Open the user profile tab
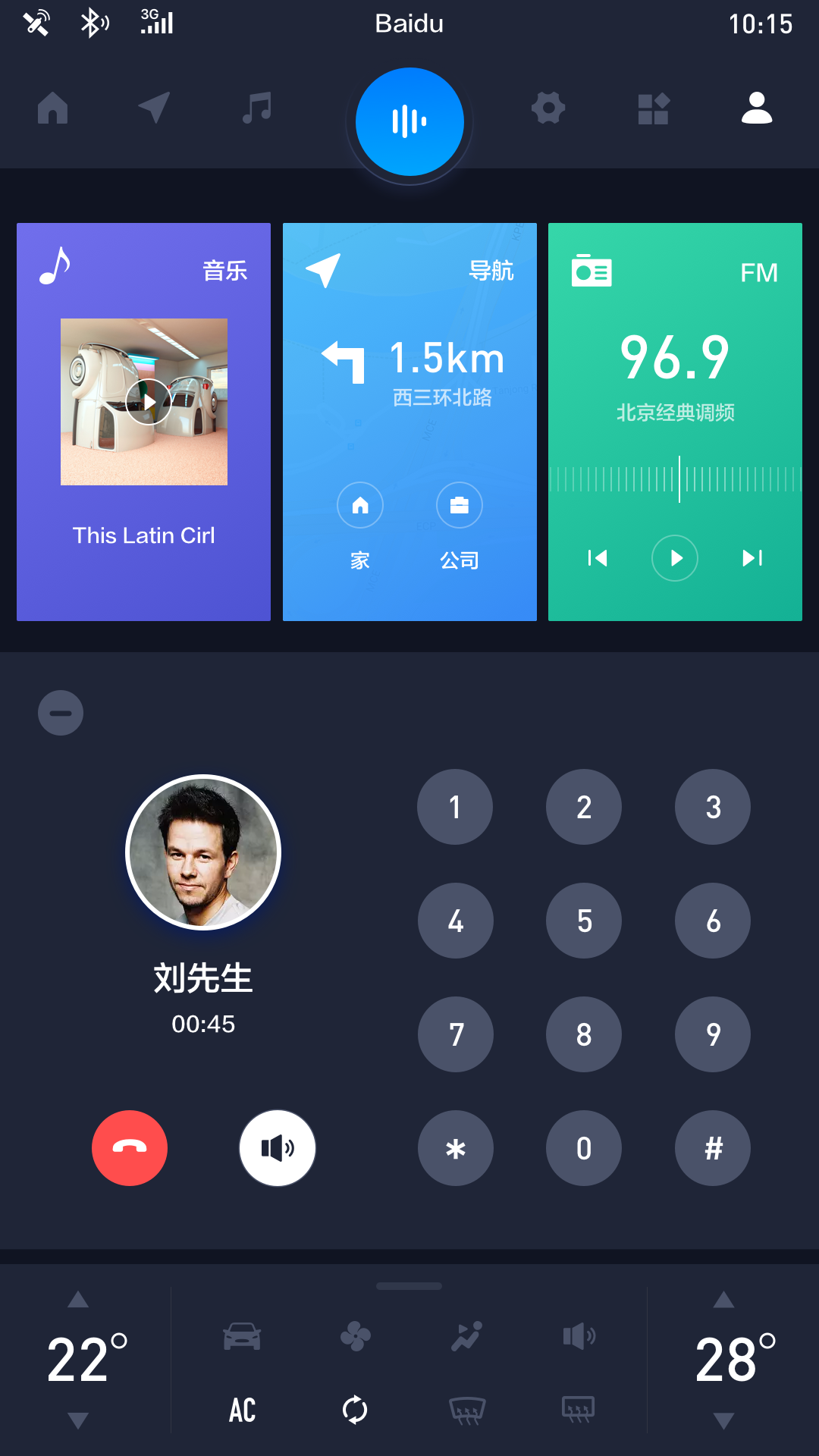The image size is (819, 1456). pyautogui.click(x=756, y=108)
